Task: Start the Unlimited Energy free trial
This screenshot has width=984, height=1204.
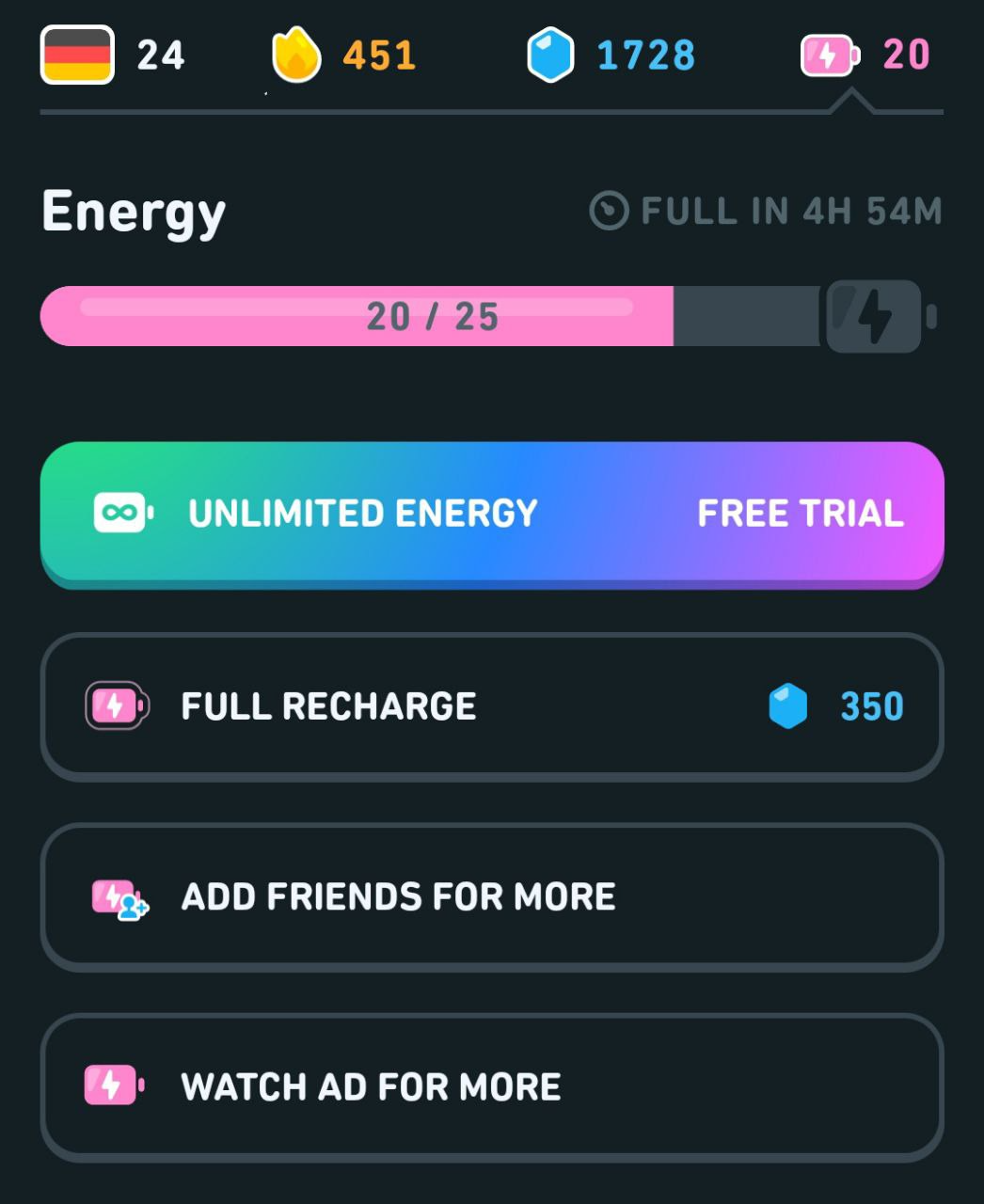Action: [x=491, y=513]
